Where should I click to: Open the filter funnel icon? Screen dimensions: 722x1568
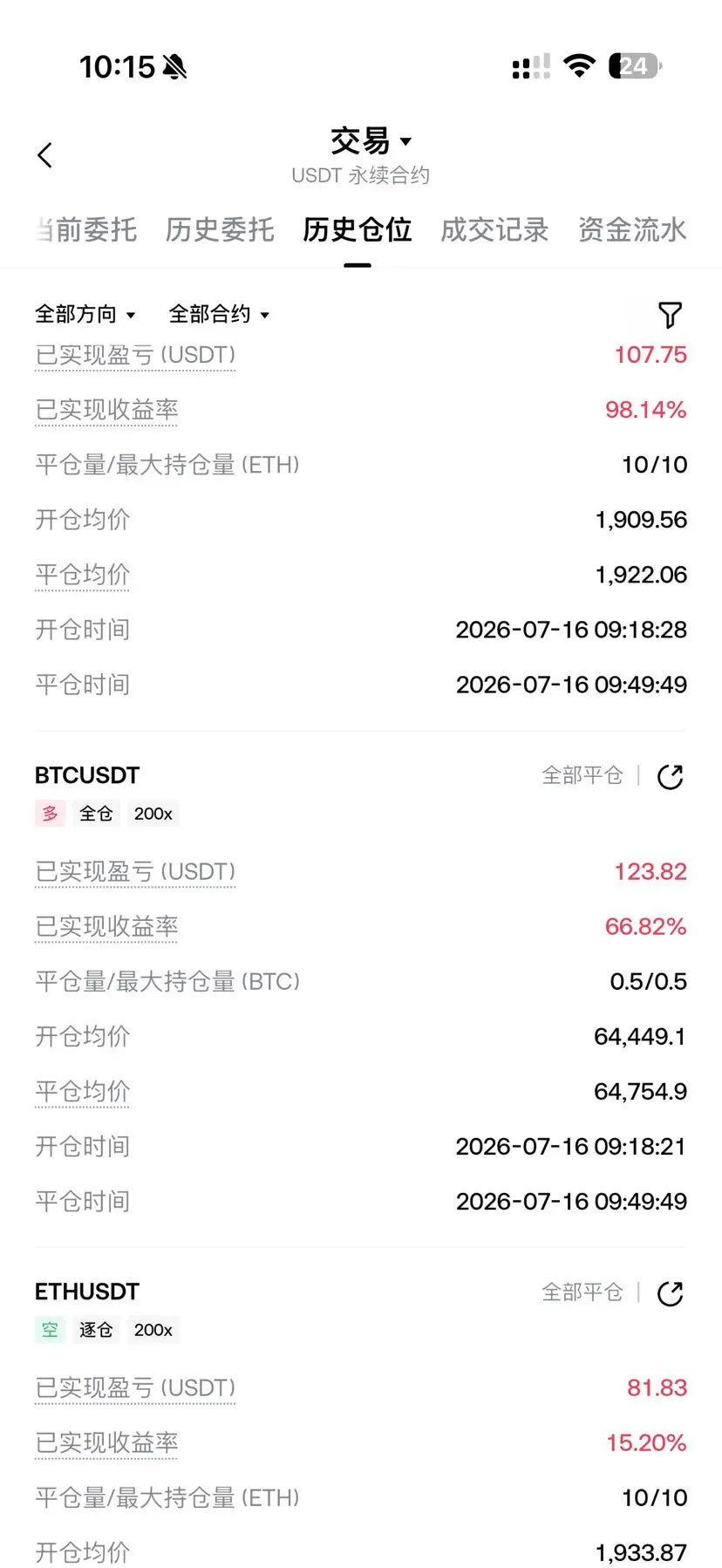click(670, 315)
